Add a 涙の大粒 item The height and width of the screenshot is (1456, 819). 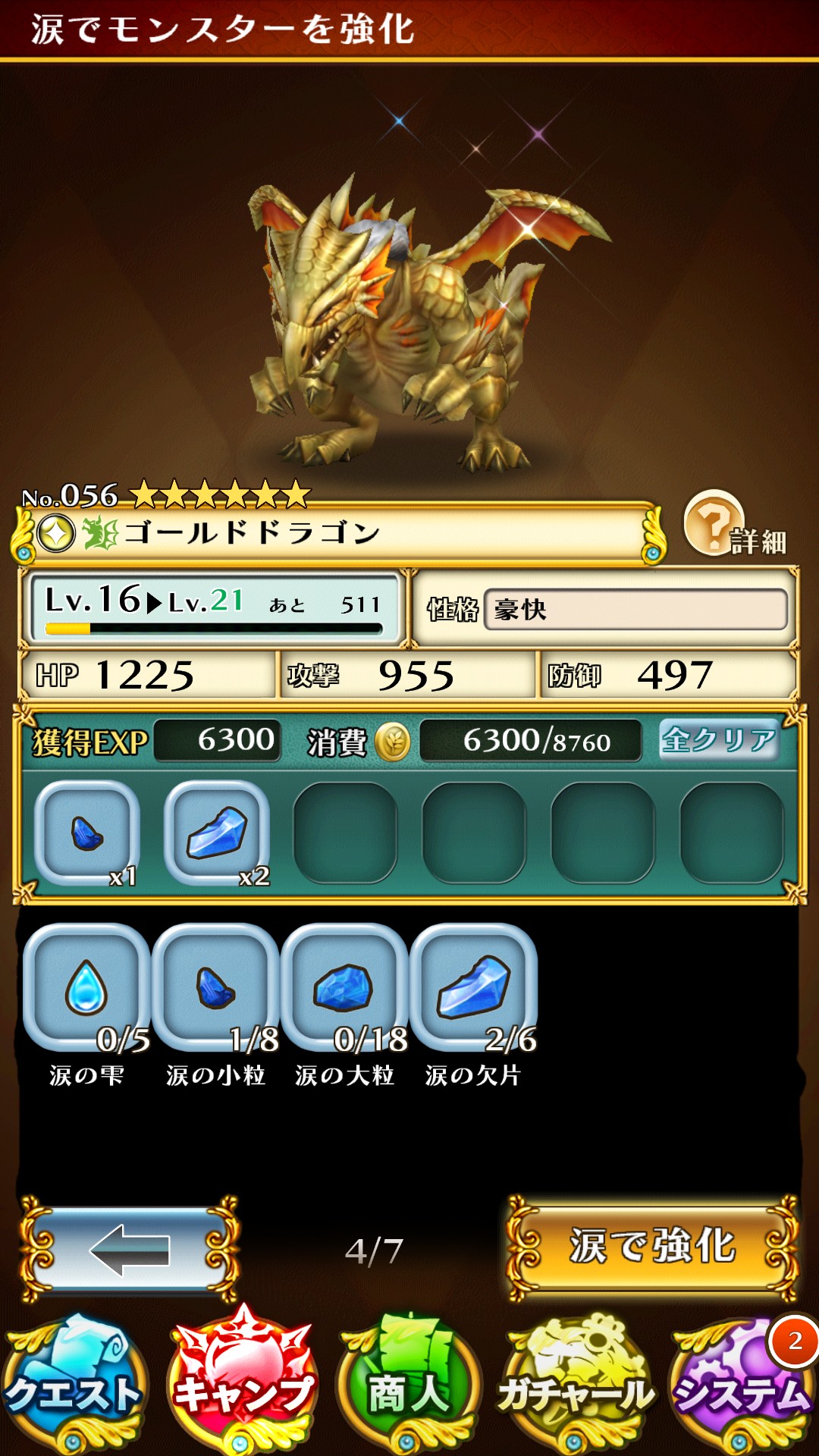click(344, 987)
